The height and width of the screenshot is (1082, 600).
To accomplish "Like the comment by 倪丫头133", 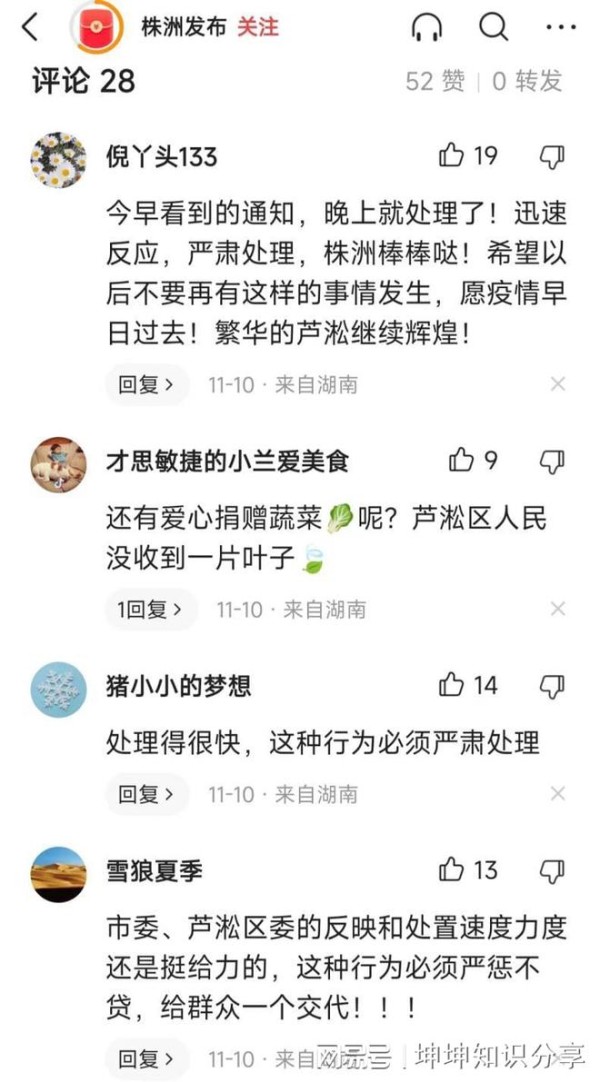I will (452, 156).
